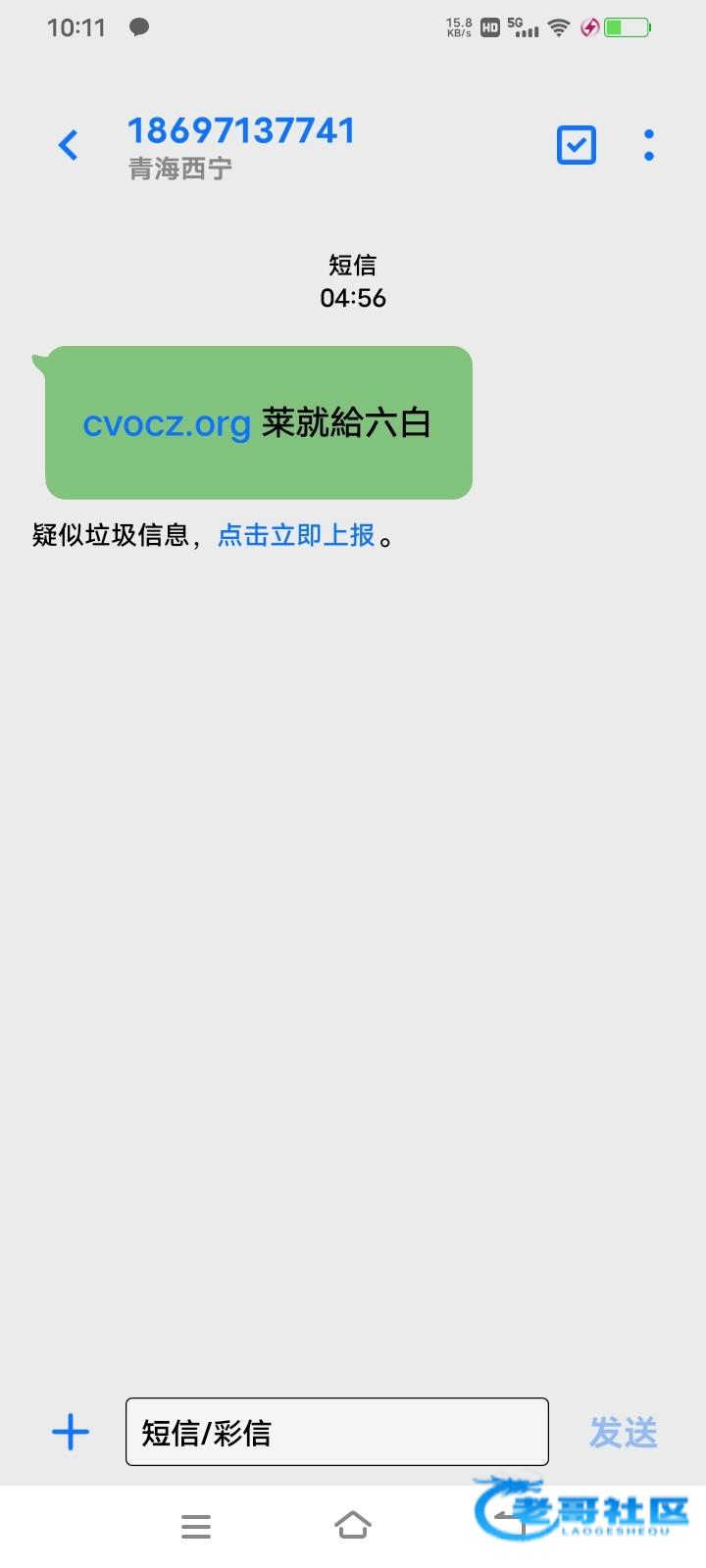The width and height of the screenshot is (706, 1568).
Task: Tap the 发送 send button
Action: tap(623, 1432)
